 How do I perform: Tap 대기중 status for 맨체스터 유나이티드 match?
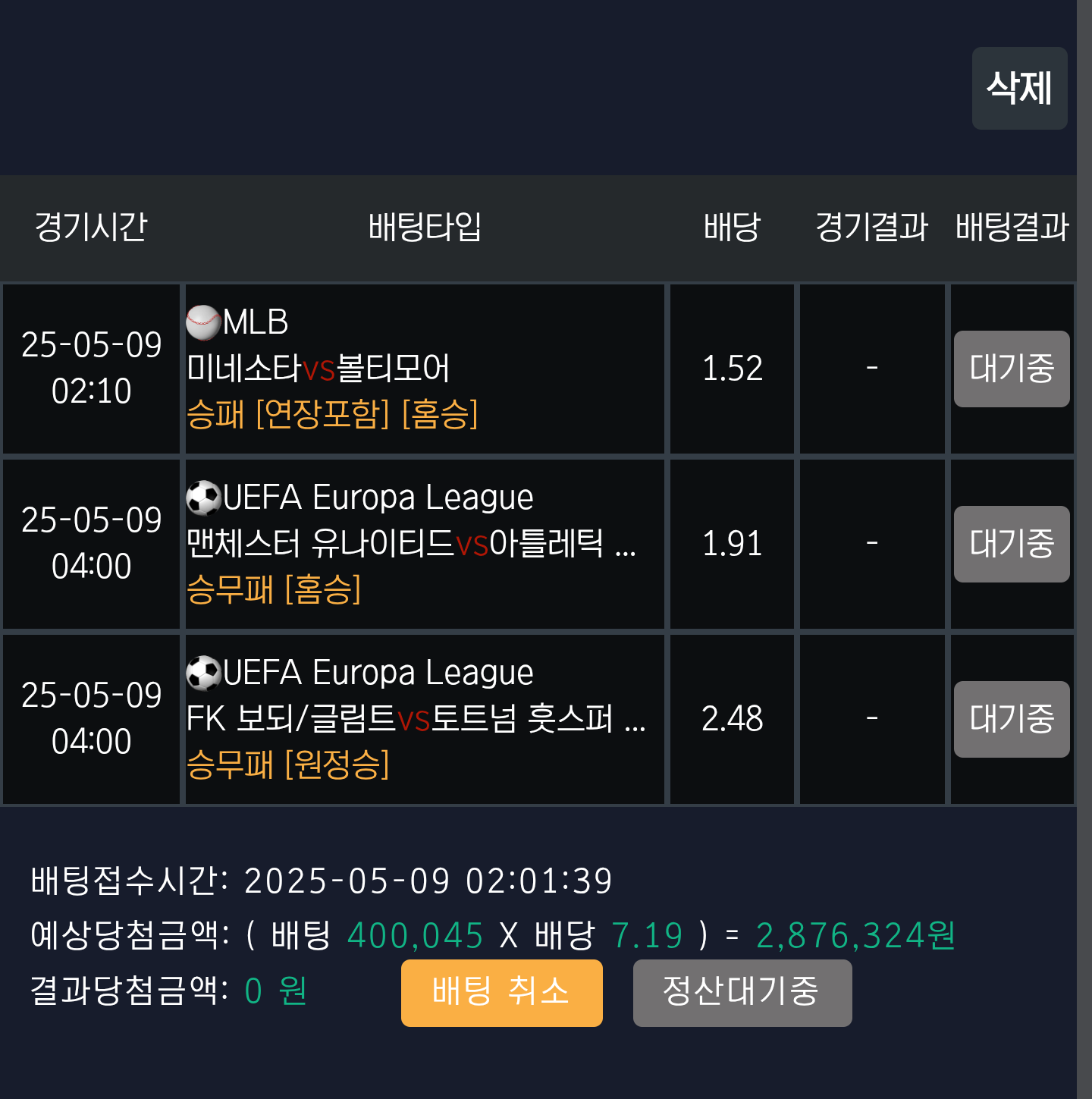1011,544
